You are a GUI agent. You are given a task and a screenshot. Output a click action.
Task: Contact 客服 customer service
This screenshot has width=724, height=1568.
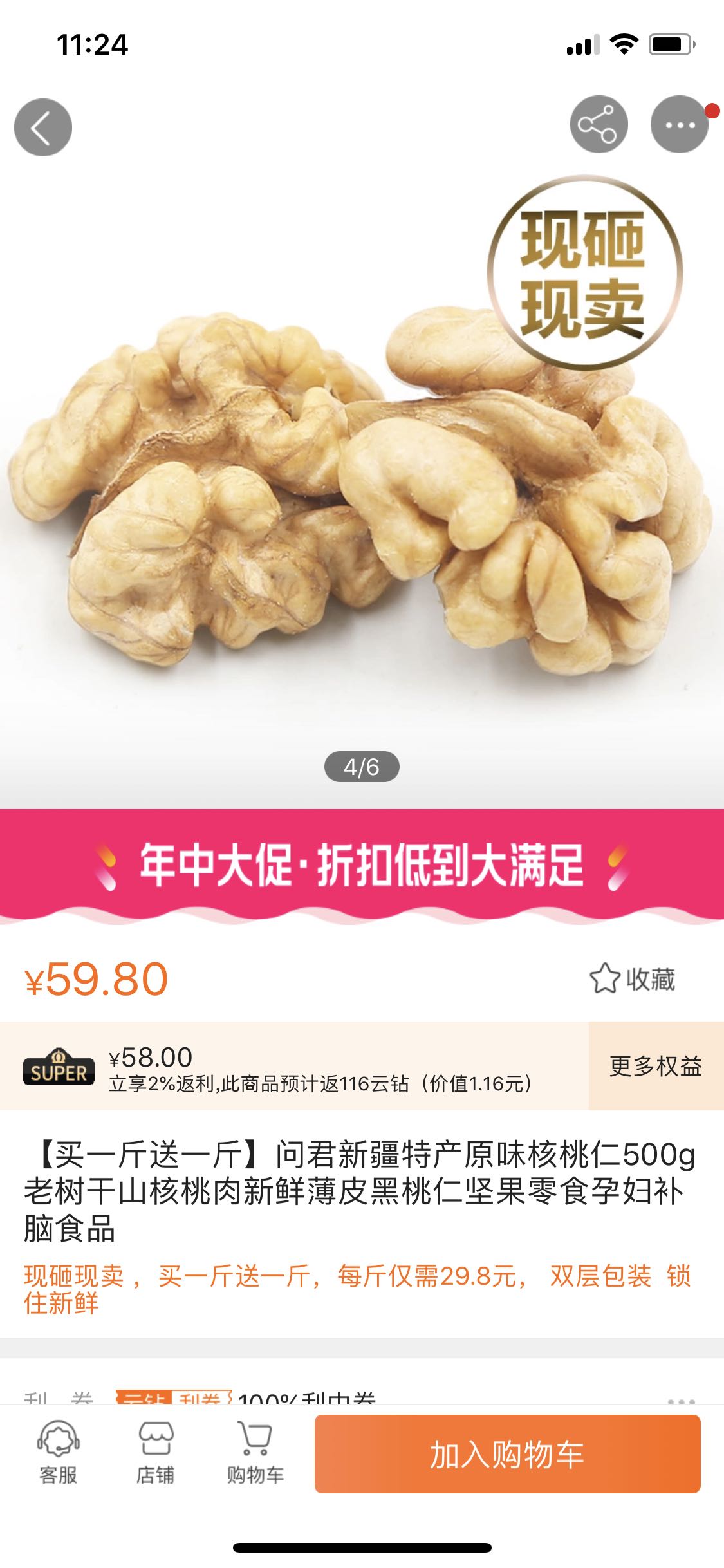pos(58,1453)
